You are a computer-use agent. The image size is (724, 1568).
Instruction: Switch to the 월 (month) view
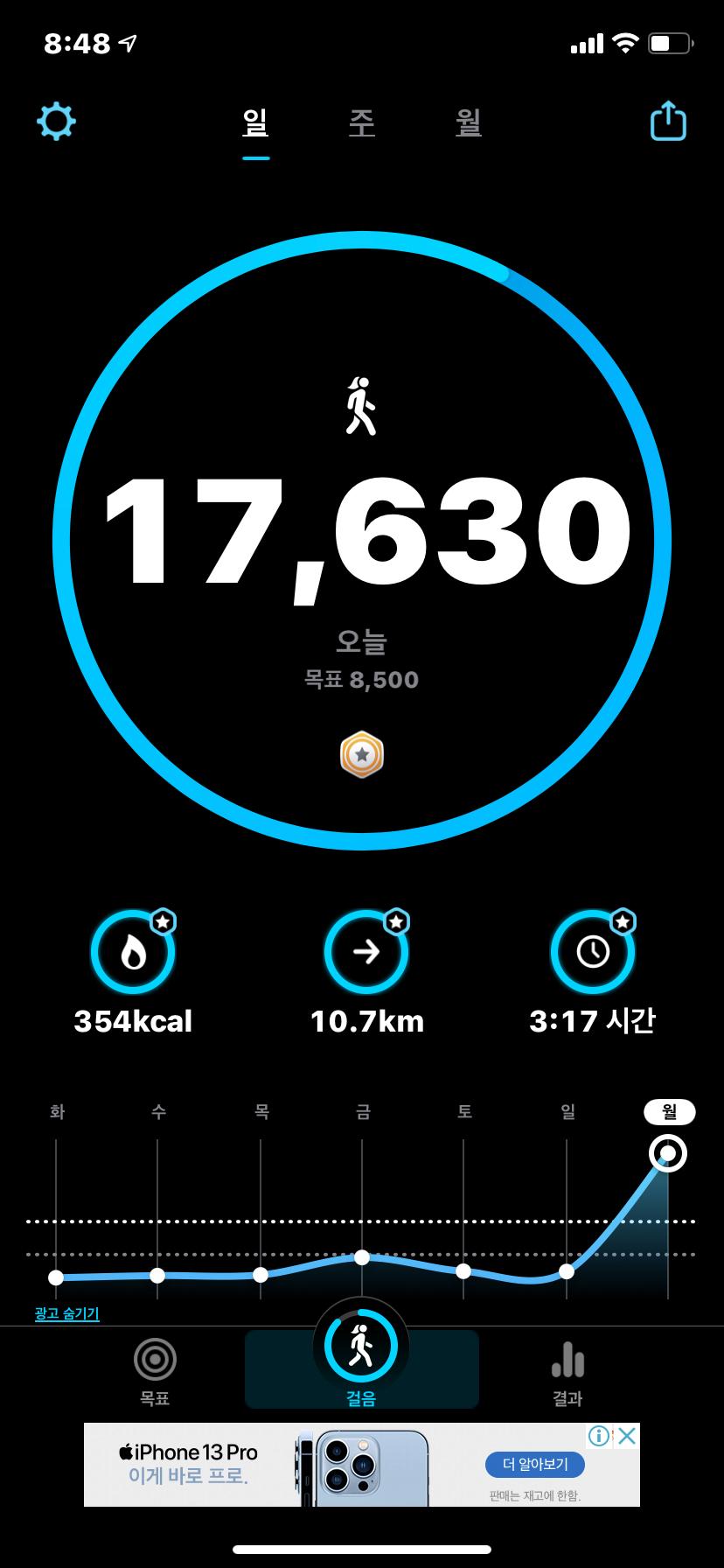469,122
